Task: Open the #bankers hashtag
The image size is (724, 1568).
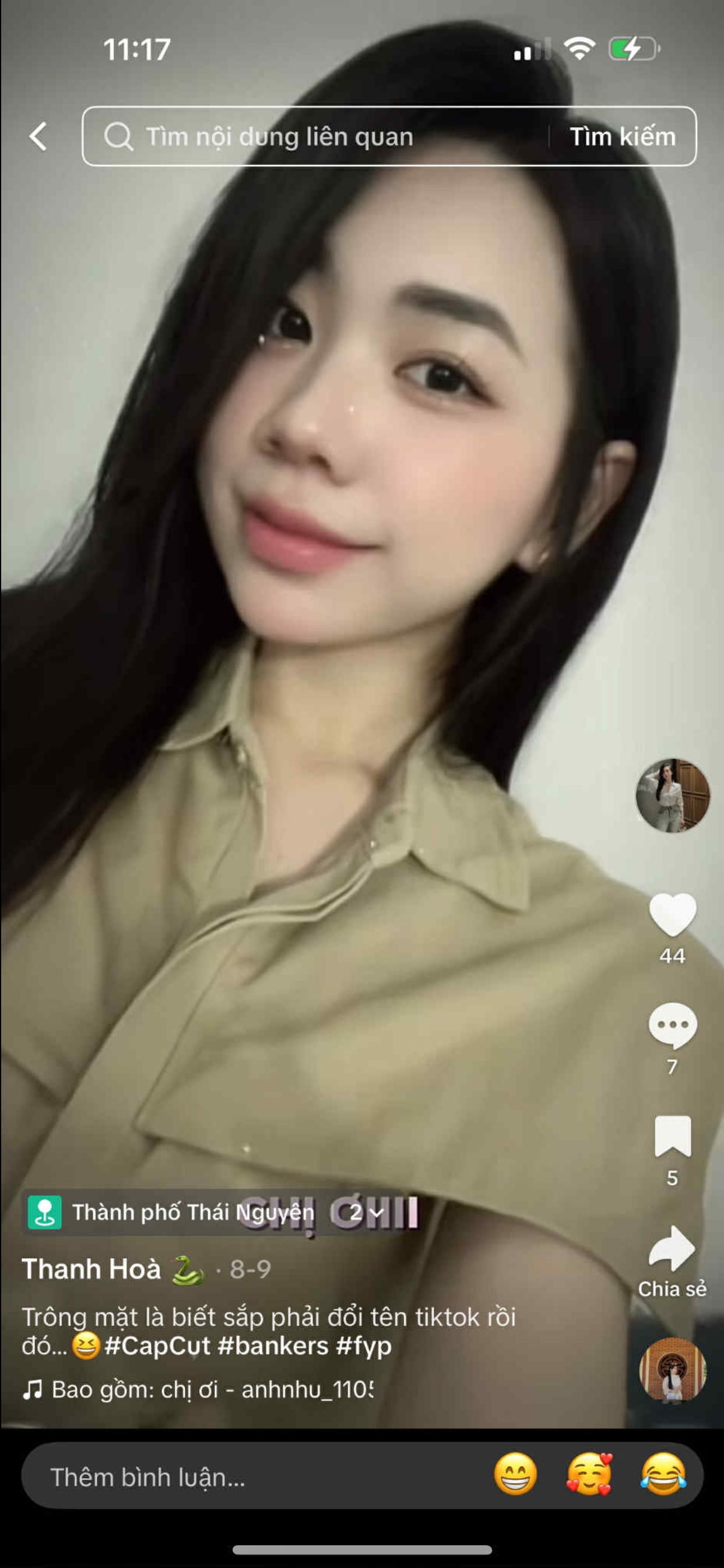Action: (273, 1346)
